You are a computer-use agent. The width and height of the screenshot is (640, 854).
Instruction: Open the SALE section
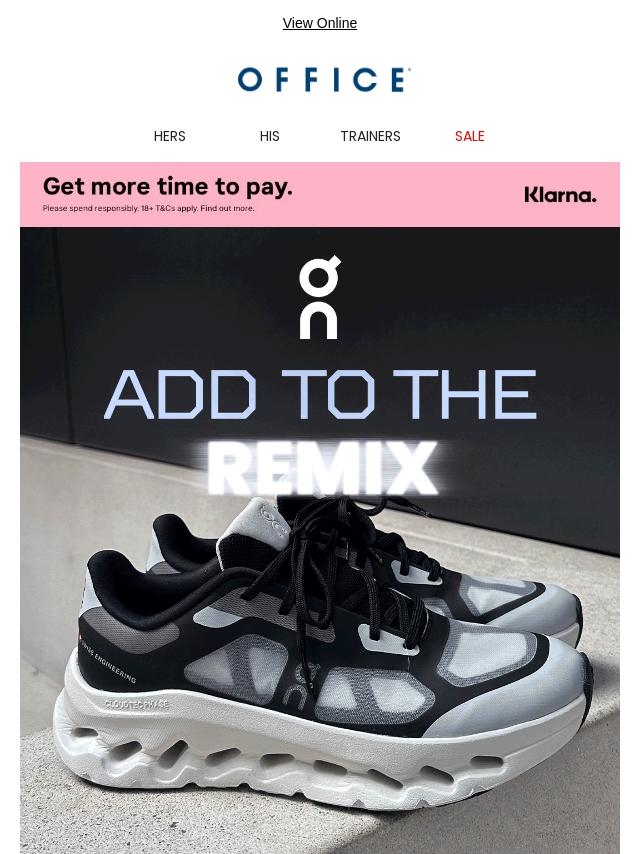[x=469, y=136]
